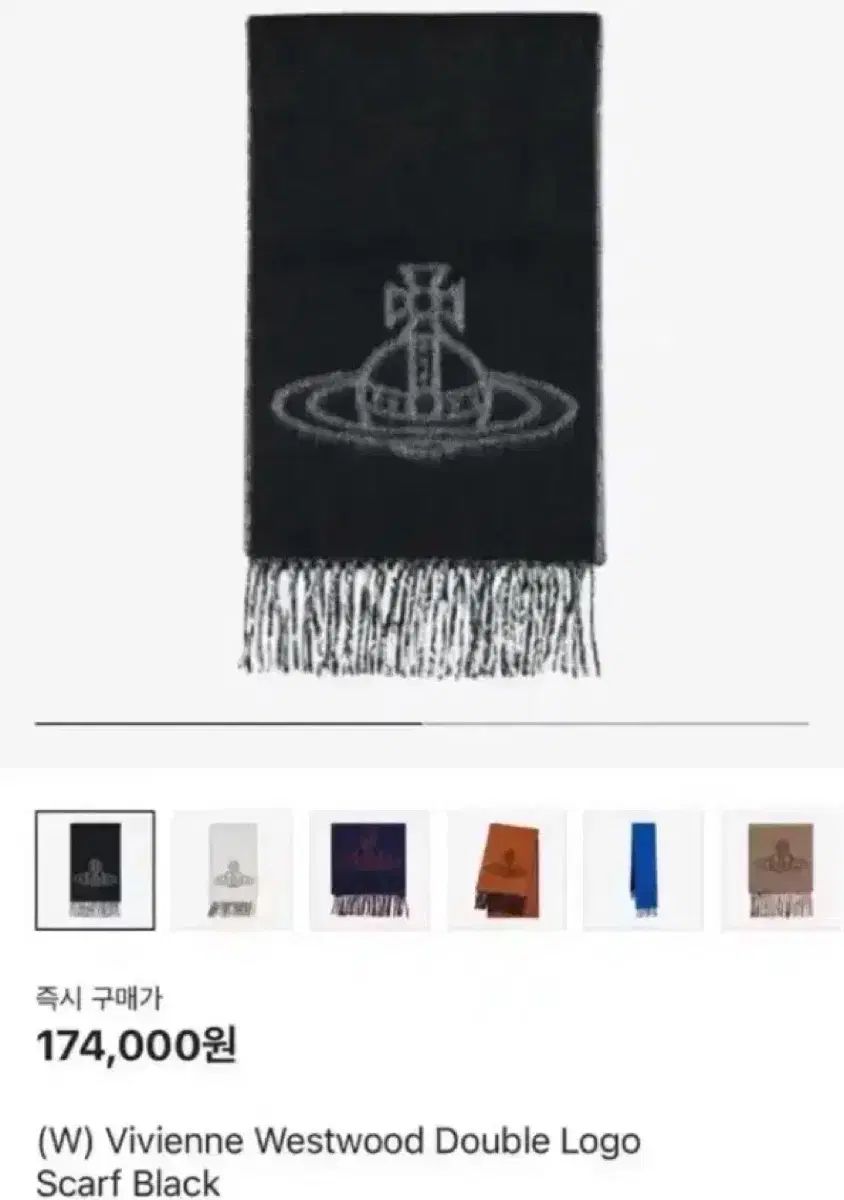Screen dimensions: 844x1200
Task: Open the orange scarf variant
Action: pyautogui.click(x=506, y=869)
